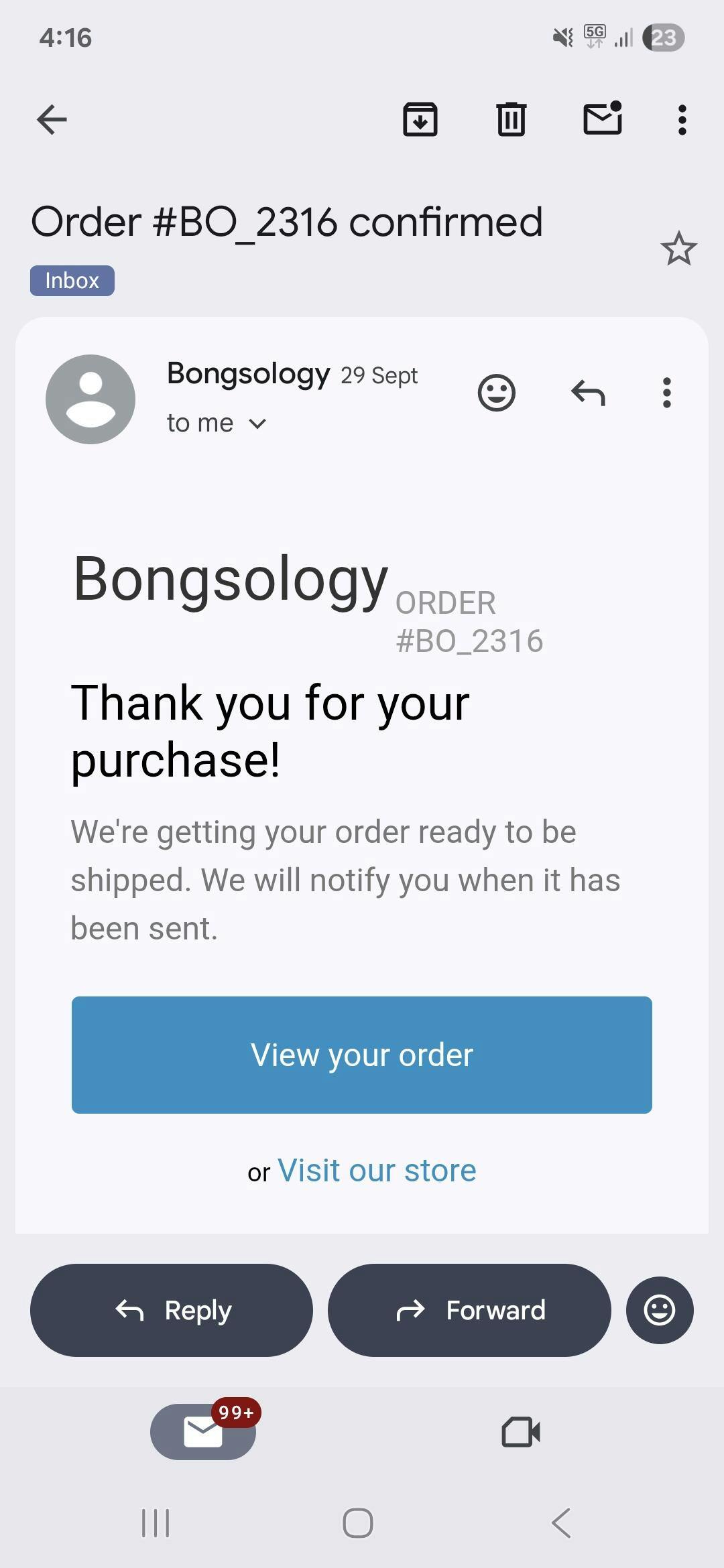This screenshot has height=1568, width=724.
Task: Mark the email as unread
Action: click(603, 119)
